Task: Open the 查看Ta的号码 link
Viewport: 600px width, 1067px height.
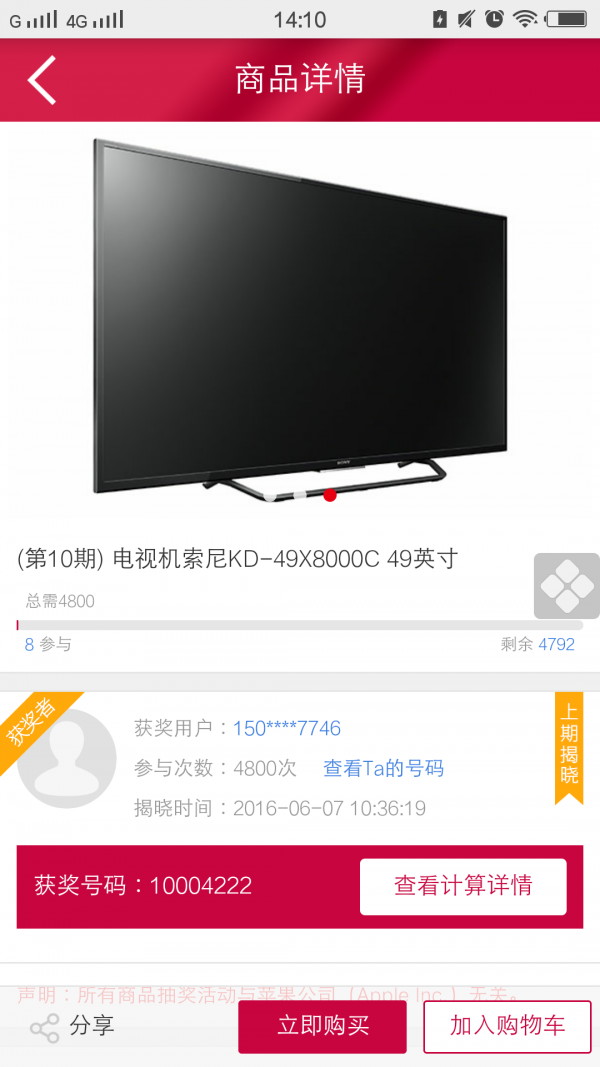Action: click(x=383, y=768)
